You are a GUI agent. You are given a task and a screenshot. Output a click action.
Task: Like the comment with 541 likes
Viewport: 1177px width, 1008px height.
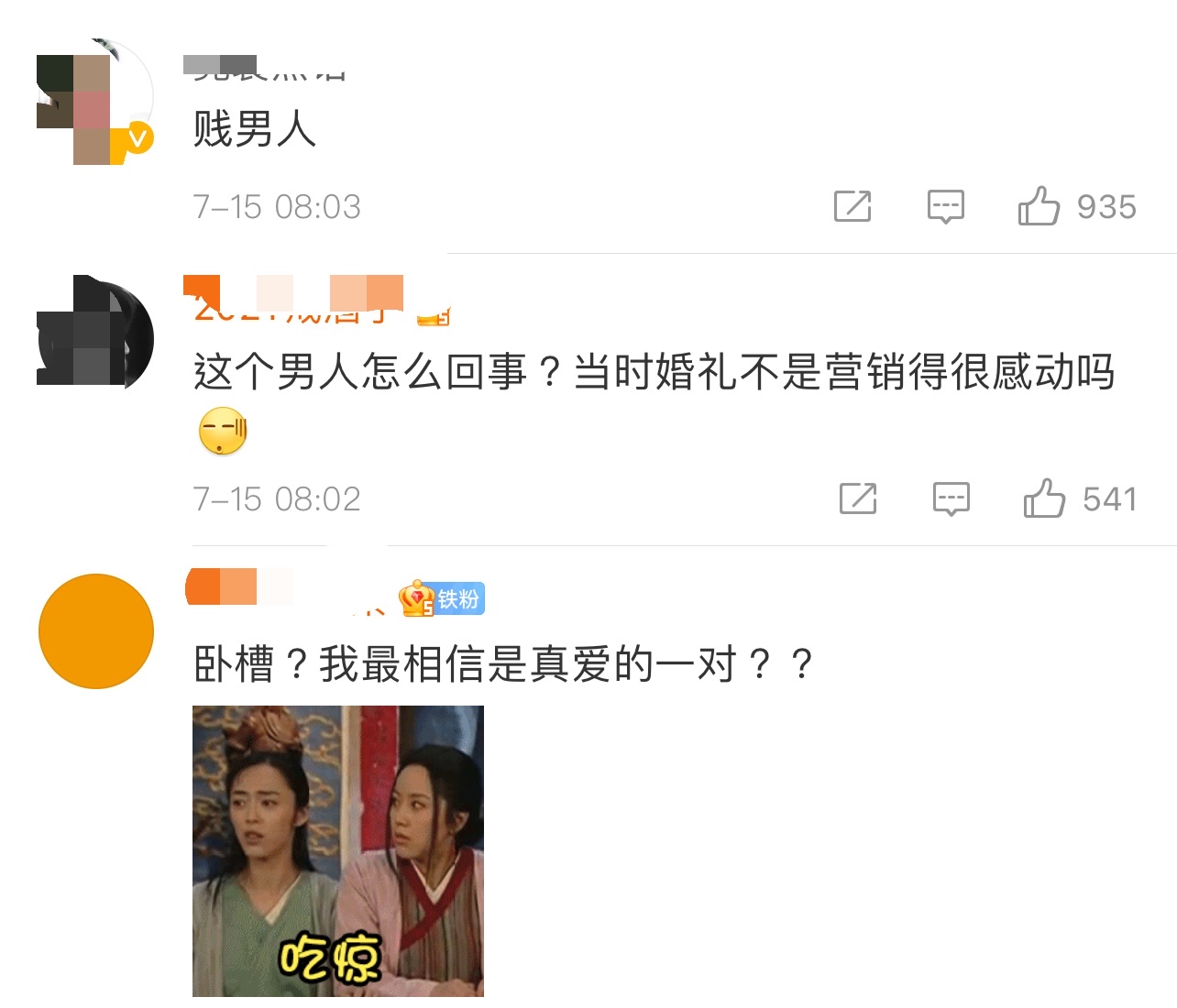pyautogui.click(x=1044, y=499)
